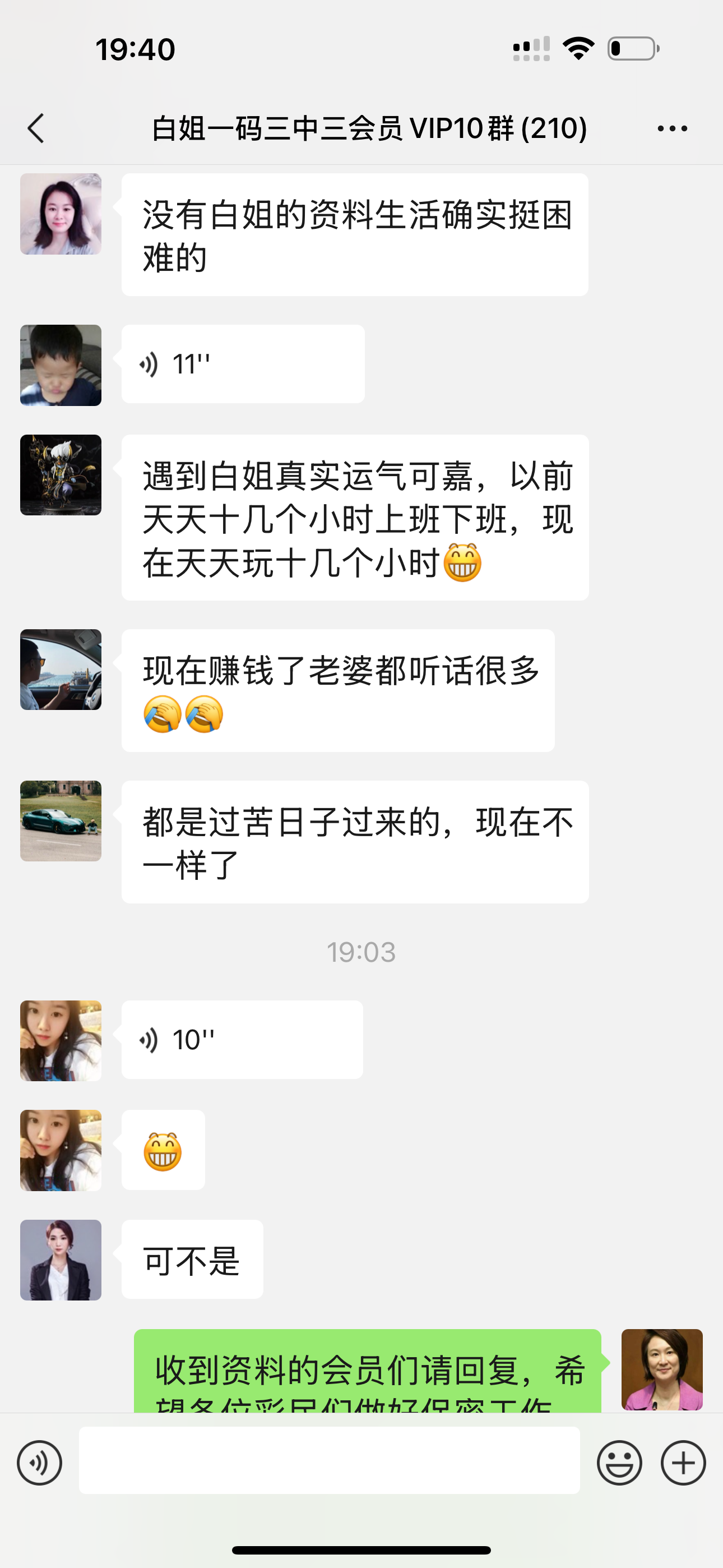Tap the avatar next to 可不是
This screenshot has width=723, height=1568.
61,1260
